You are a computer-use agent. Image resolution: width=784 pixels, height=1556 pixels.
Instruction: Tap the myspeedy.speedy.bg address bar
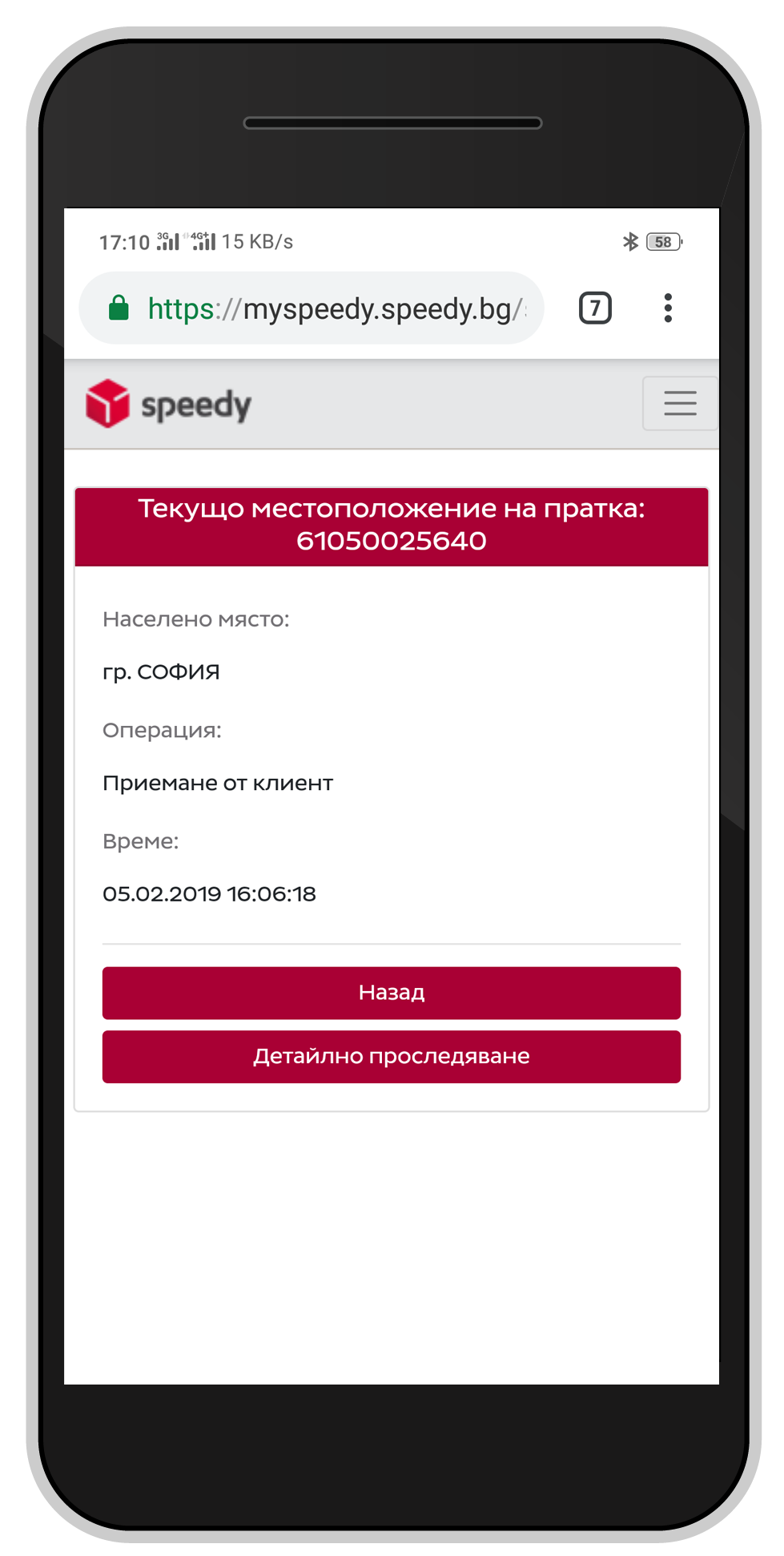(312, 308)
